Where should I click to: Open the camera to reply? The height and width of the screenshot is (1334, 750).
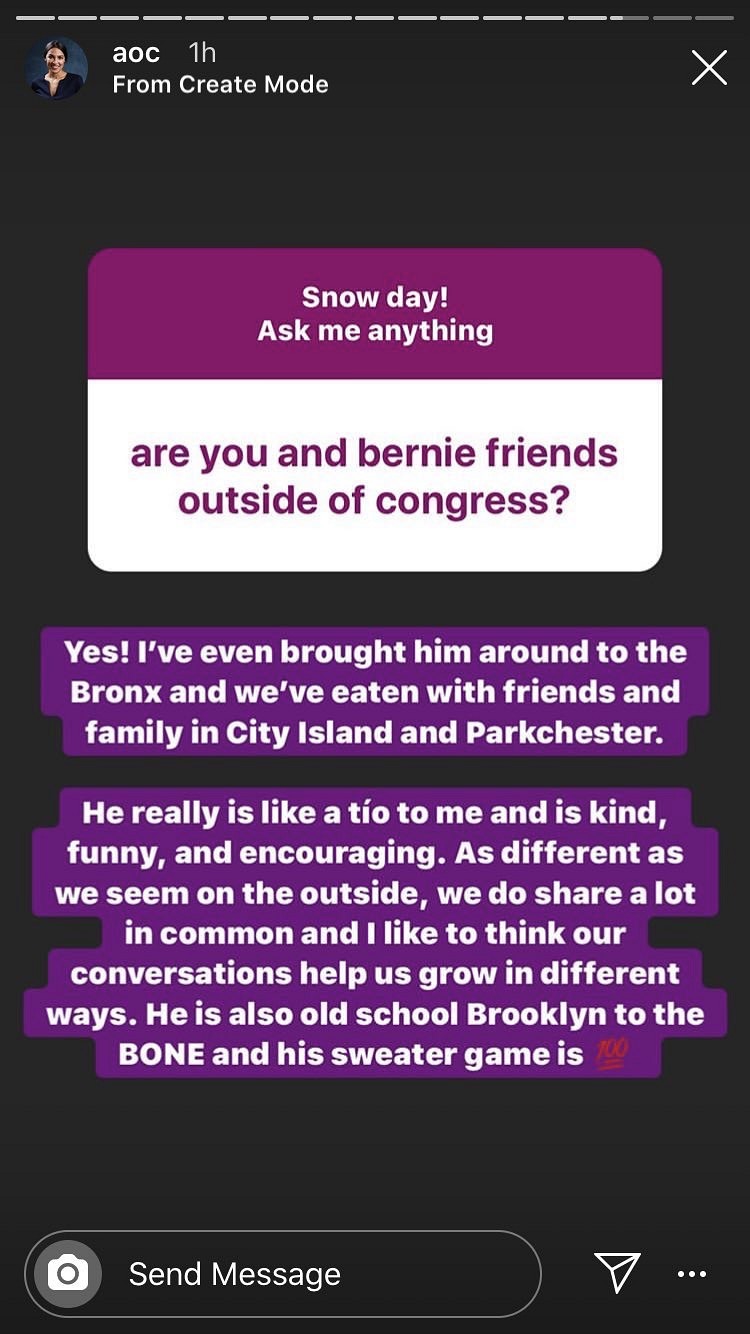click(68, 1273)
